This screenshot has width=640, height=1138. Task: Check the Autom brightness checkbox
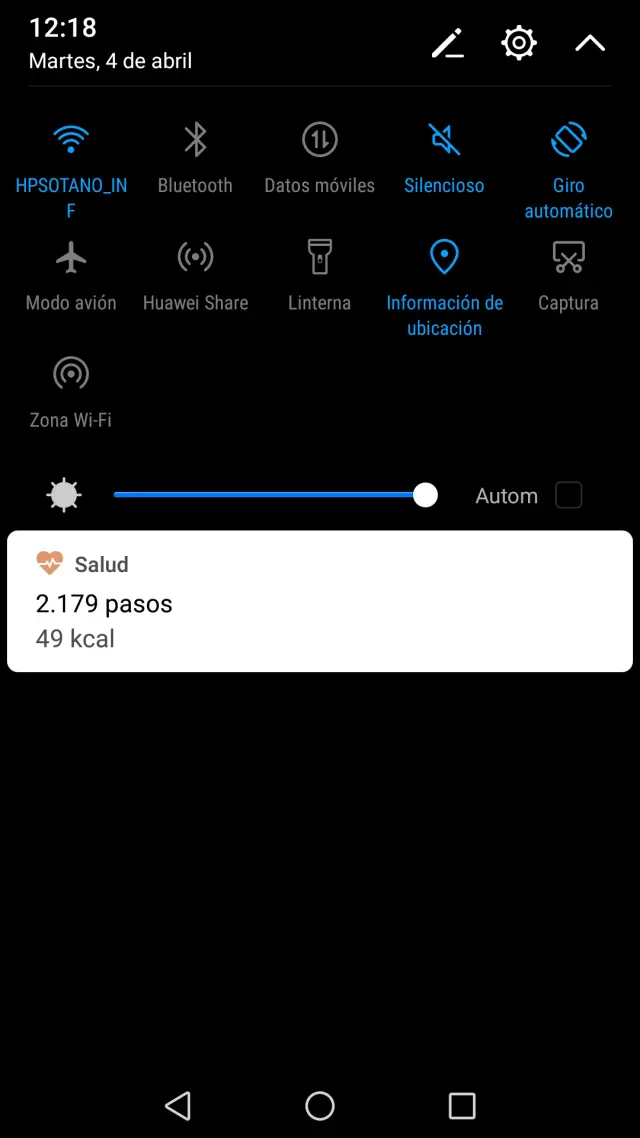568,495
